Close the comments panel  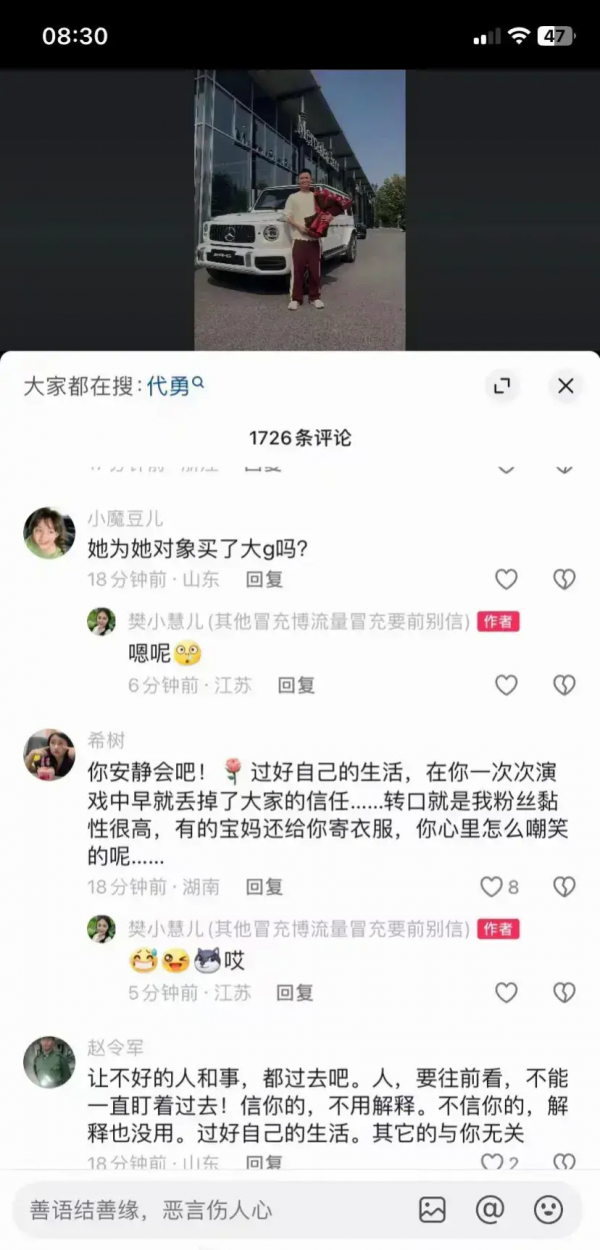coord(565,386)
